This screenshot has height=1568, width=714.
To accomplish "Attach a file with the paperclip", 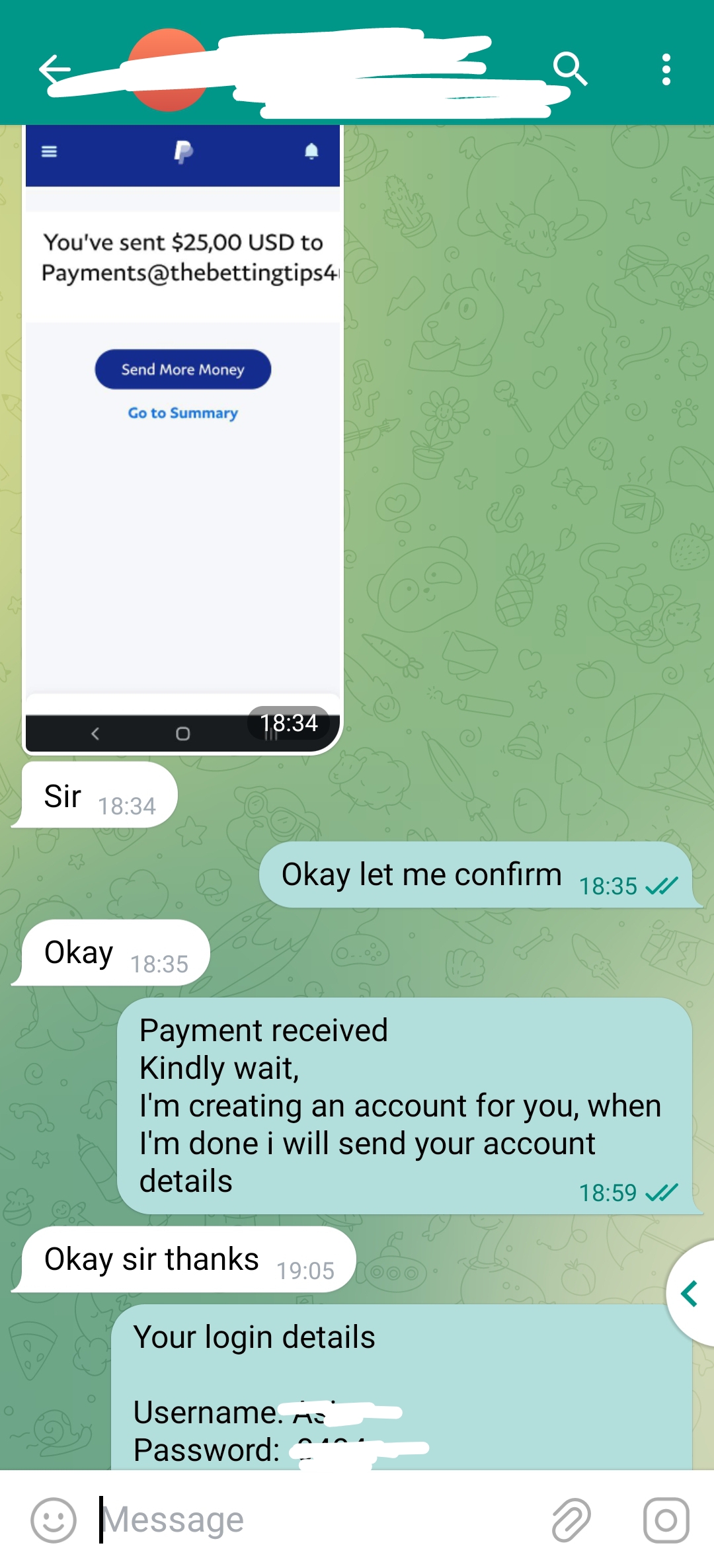I will click(571, 1520).
